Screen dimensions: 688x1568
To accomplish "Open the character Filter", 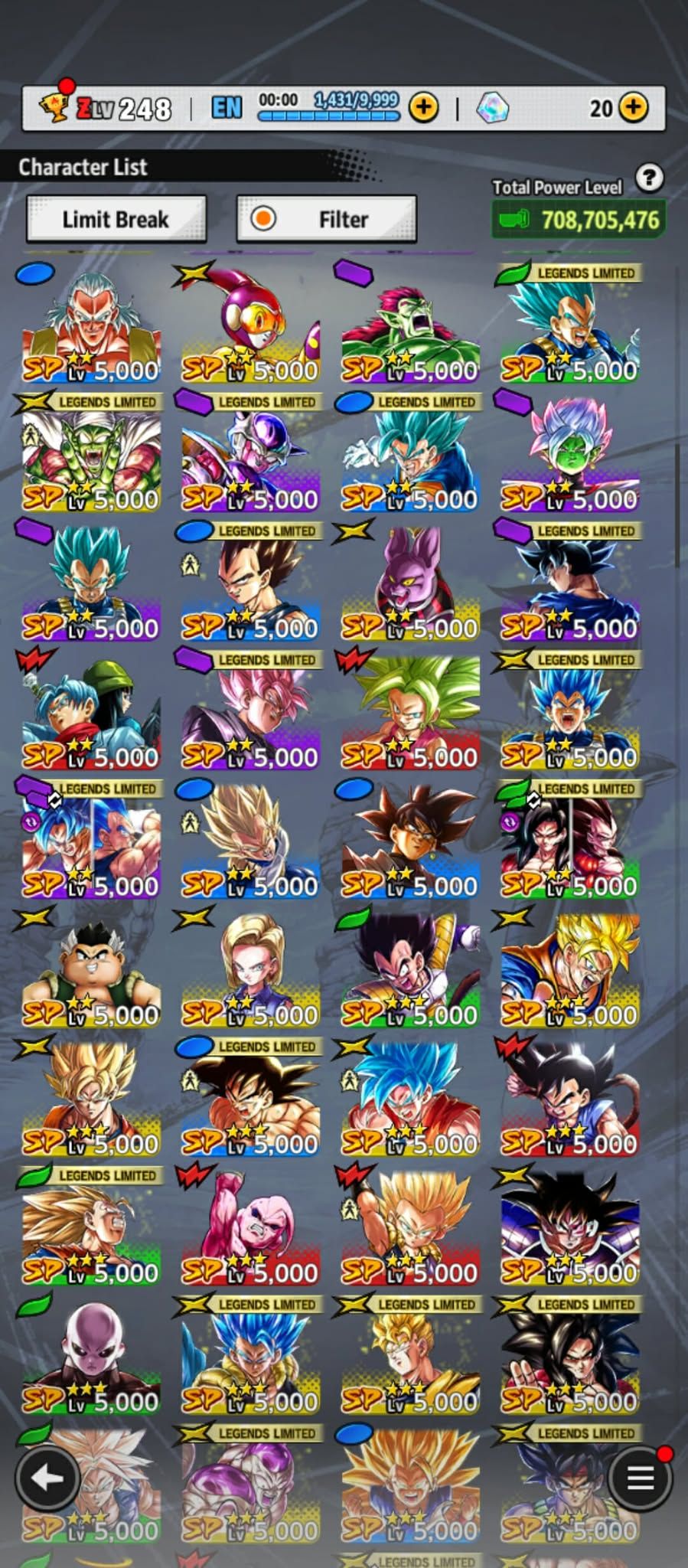I will click(327, 220).
